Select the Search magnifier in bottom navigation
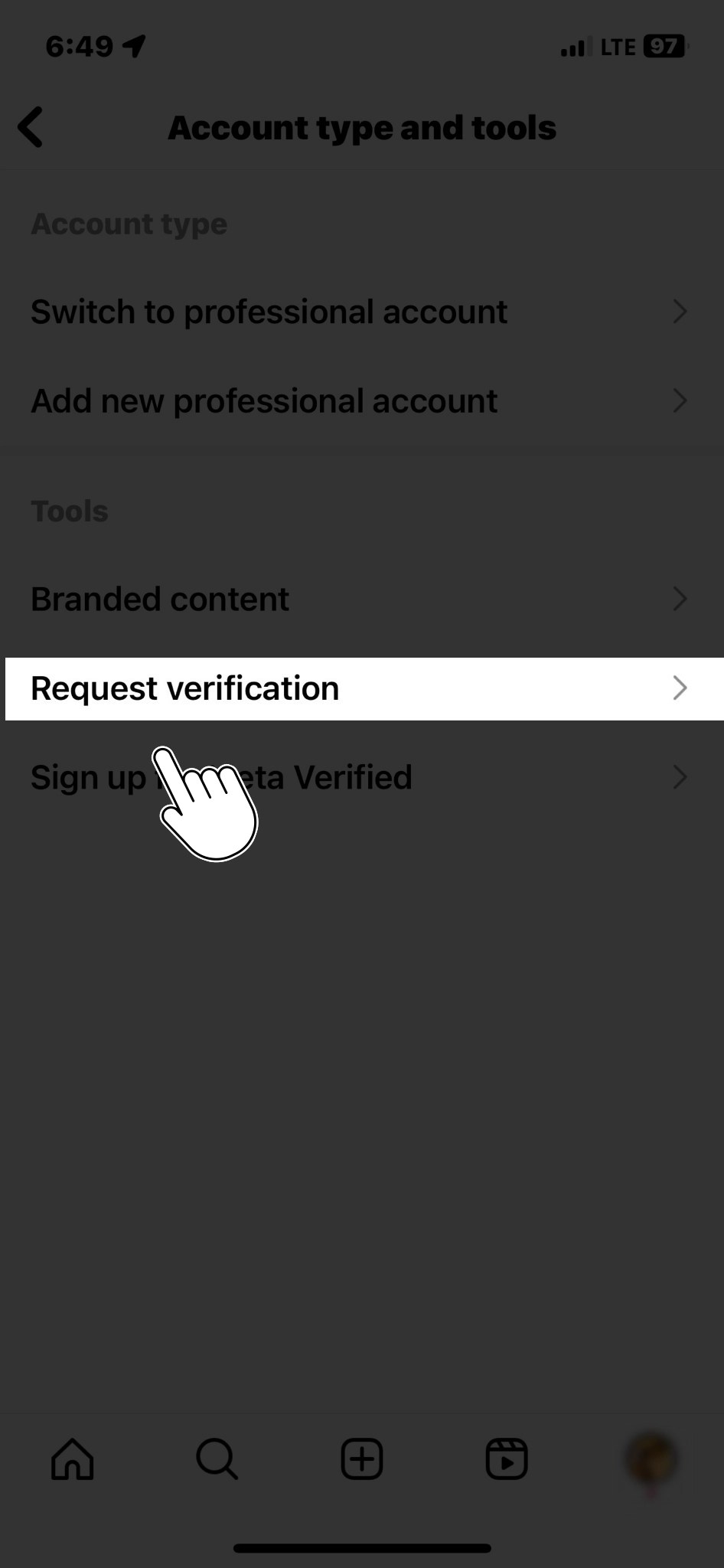724x1568 pixels. pyautogui.click(x=217, y=1459)
